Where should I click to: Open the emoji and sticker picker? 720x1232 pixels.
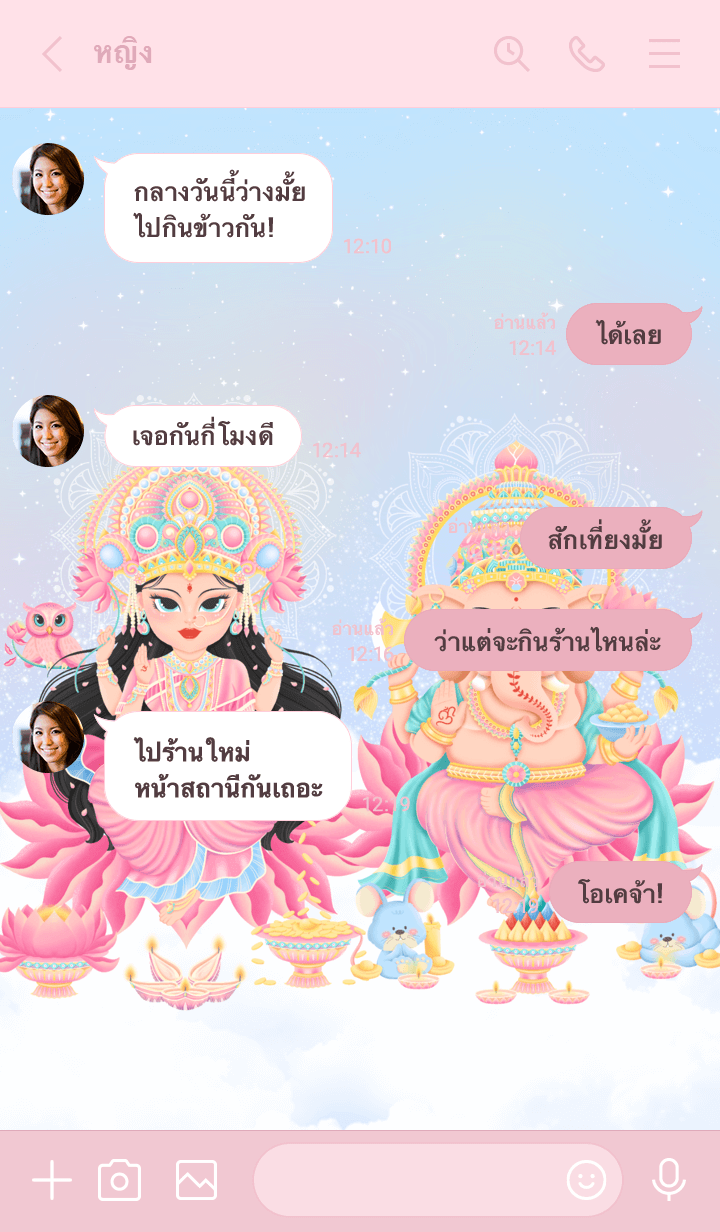point(587,1181)
